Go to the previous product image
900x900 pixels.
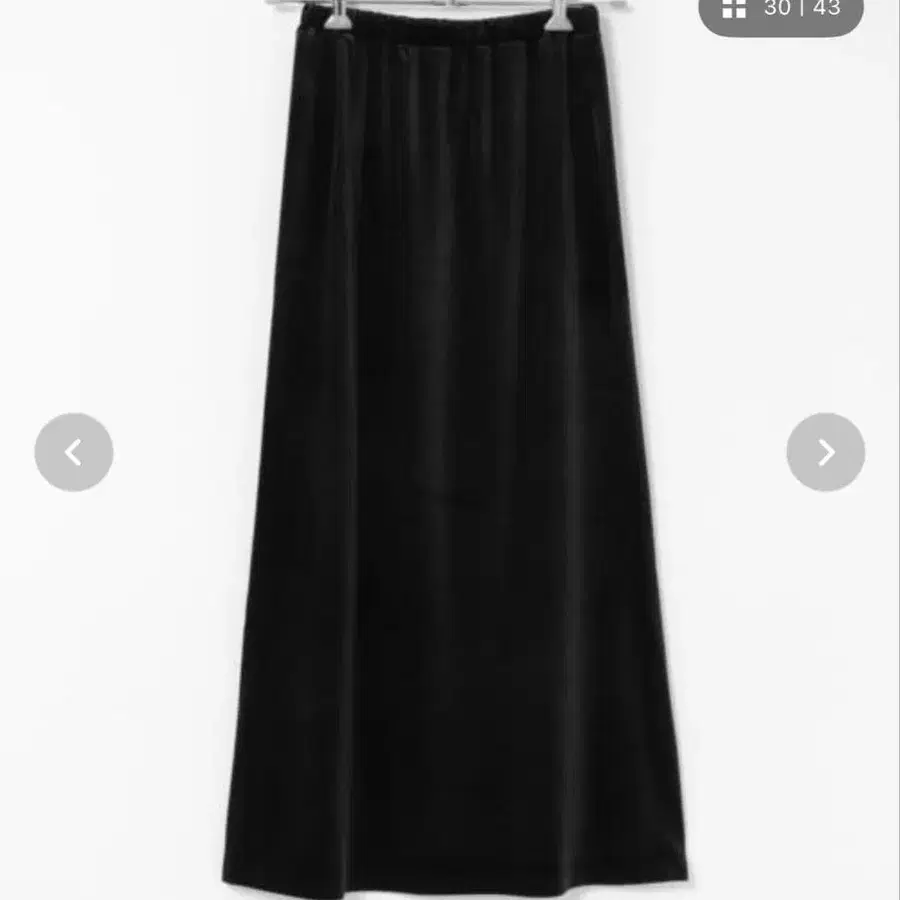click(x=74, y=453)
